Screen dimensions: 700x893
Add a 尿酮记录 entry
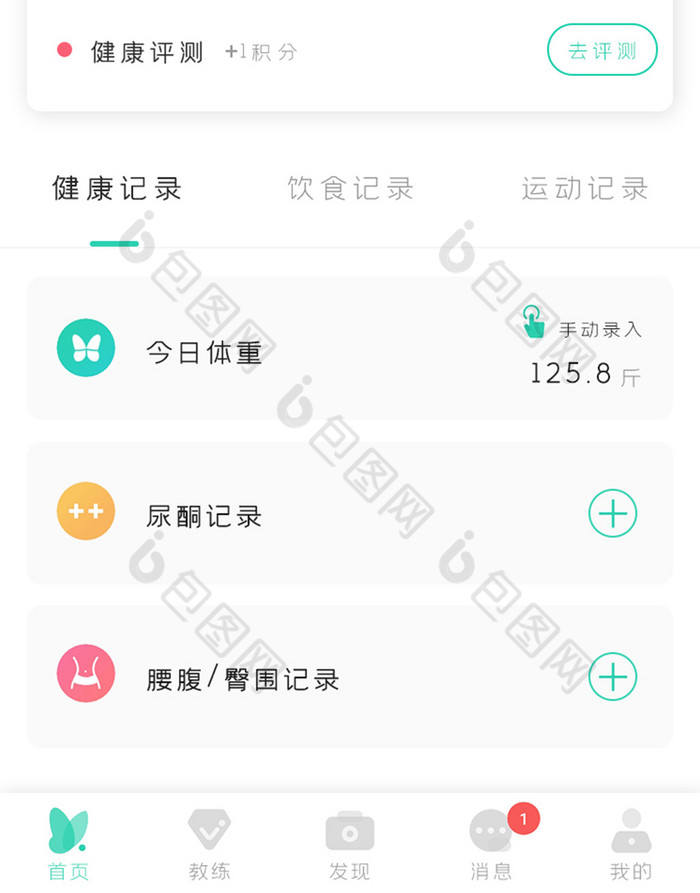coord(612,514)
